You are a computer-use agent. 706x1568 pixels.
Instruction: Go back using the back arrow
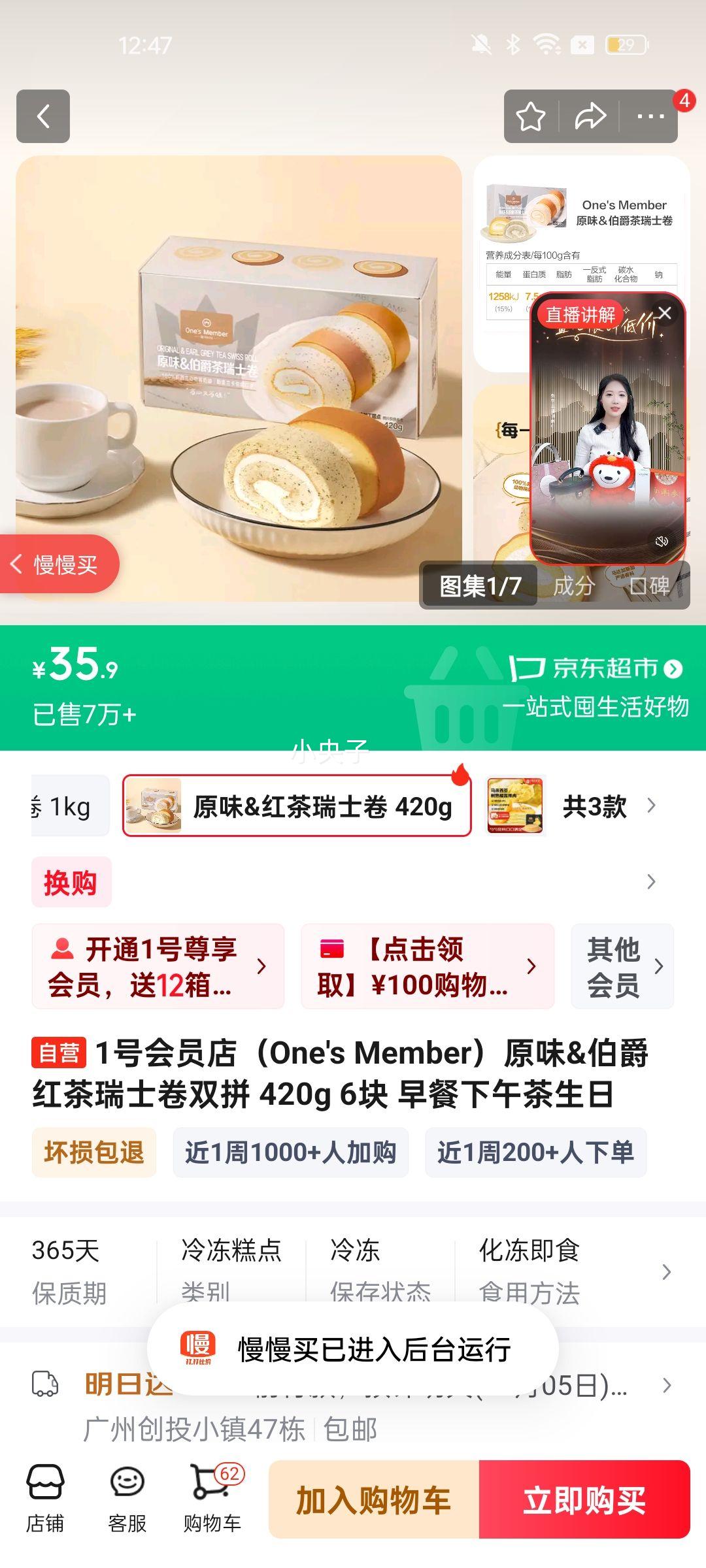44,116
